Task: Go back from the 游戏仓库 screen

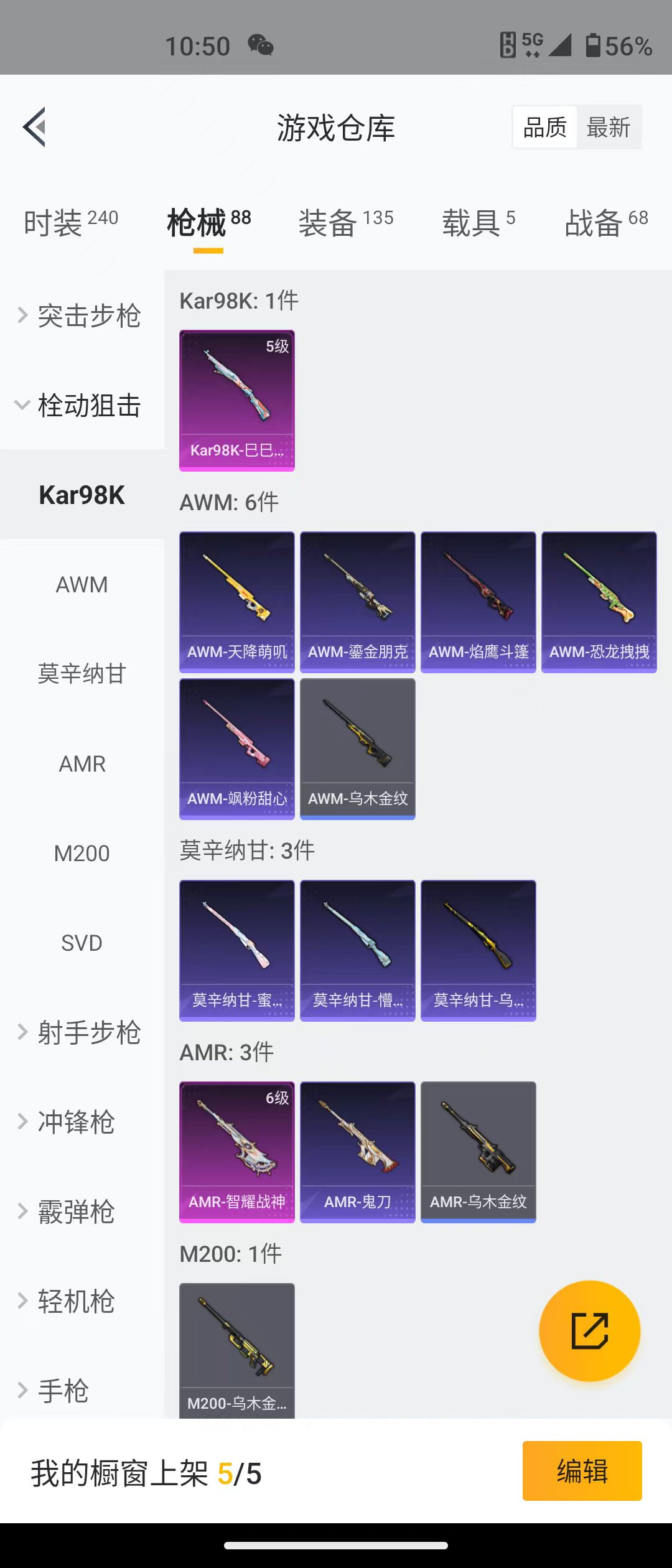Action: (35, 127)
